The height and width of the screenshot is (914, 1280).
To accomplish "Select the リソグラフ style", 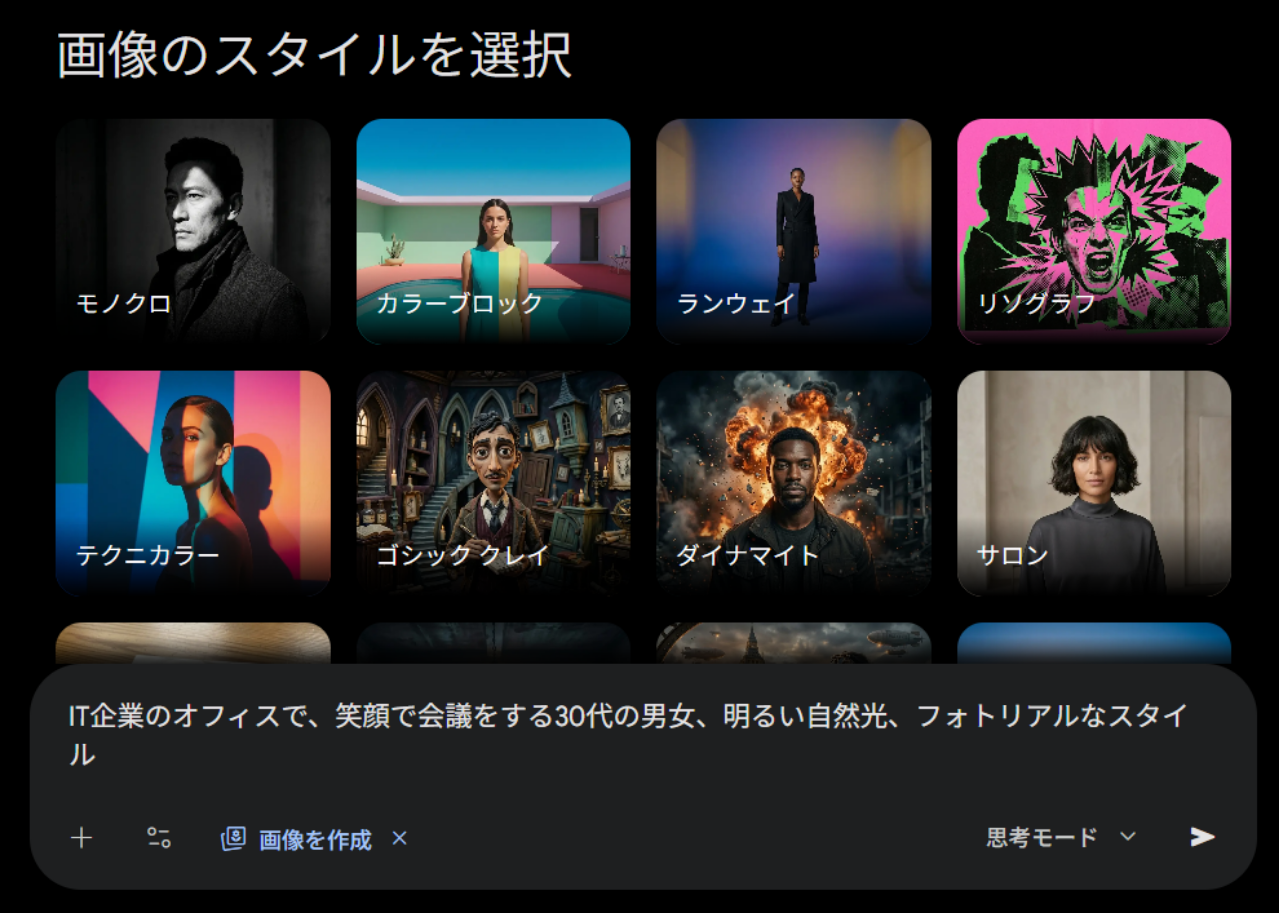I will tap(1094, 231).
